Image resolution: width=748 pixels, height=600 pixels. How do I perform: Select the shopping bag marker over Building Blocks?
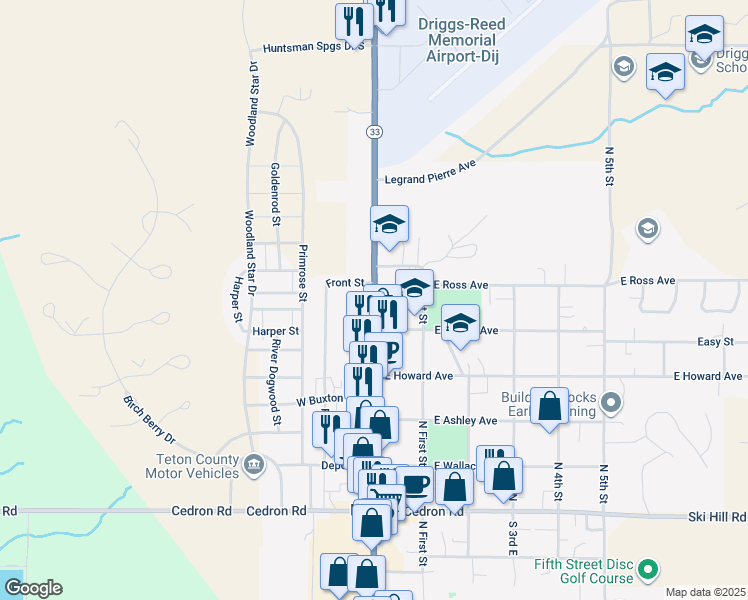pyautogui.click(x=550, y=406)
